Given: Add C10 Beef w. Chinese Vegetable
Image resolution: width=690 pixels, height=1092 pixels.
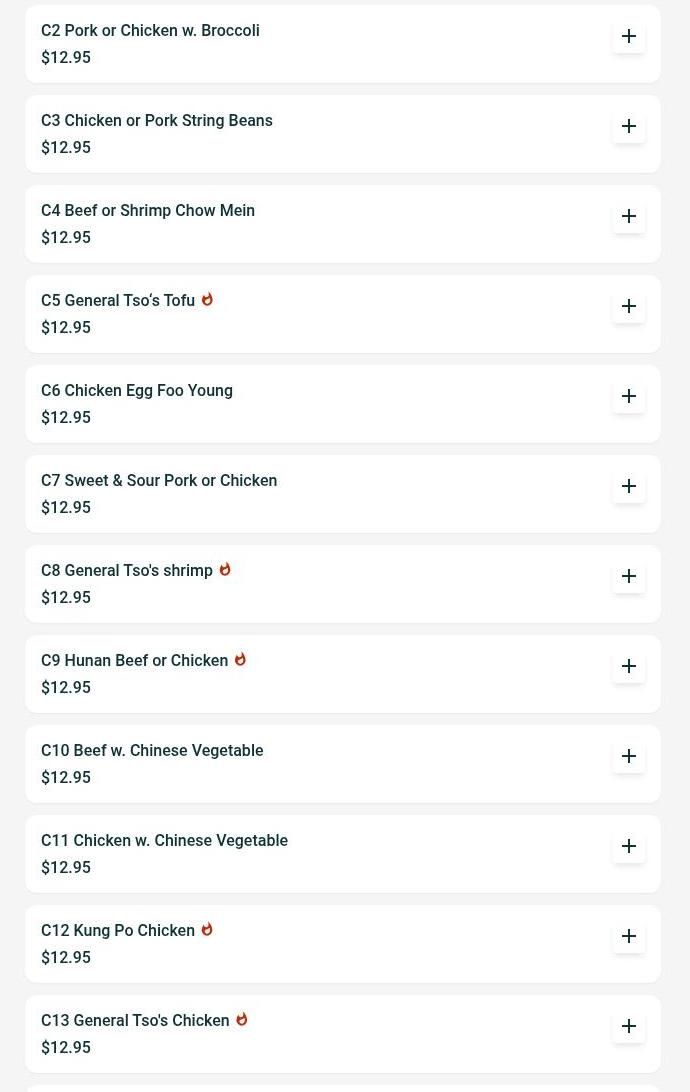Looking at the screenshot, I should coord(629,756).
